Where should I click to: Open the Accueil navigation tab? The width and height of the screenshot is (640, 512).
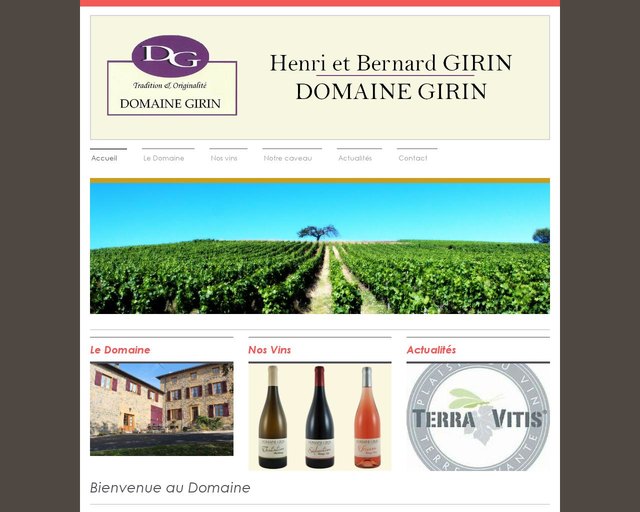pyautogui.click(x=104, y=158)
